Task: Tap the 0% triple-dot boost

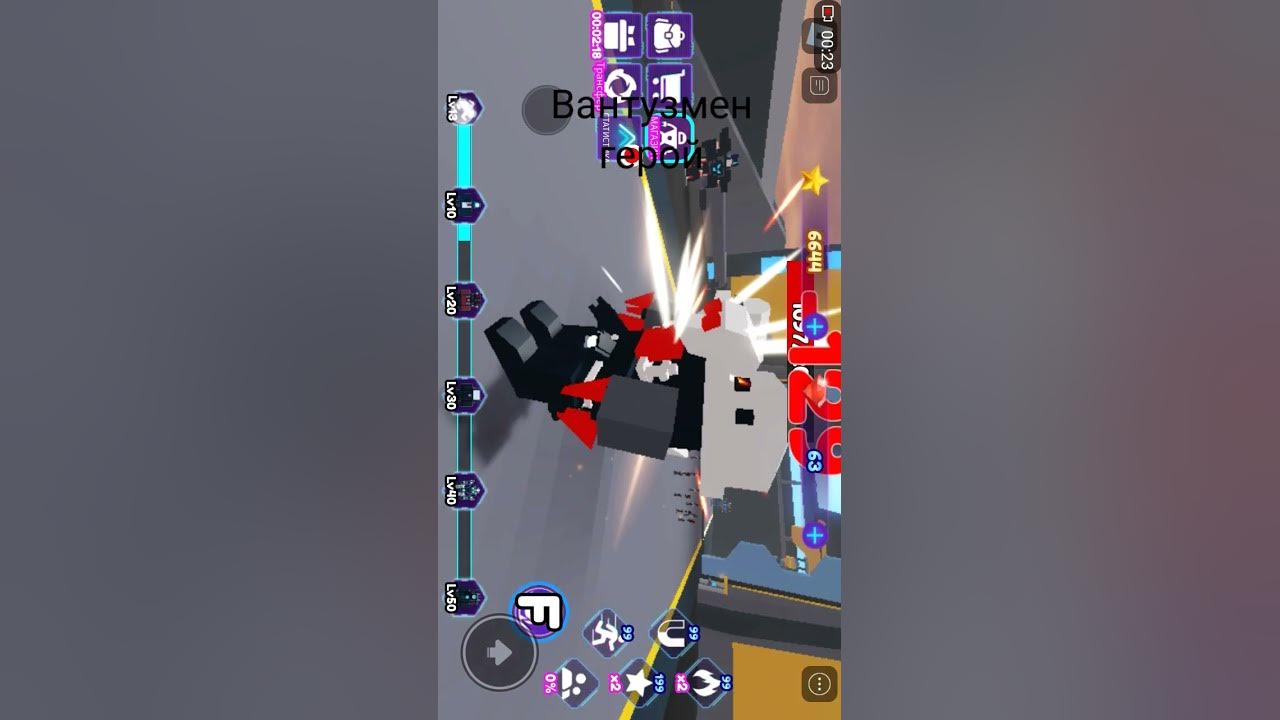Action: (573, 682)
